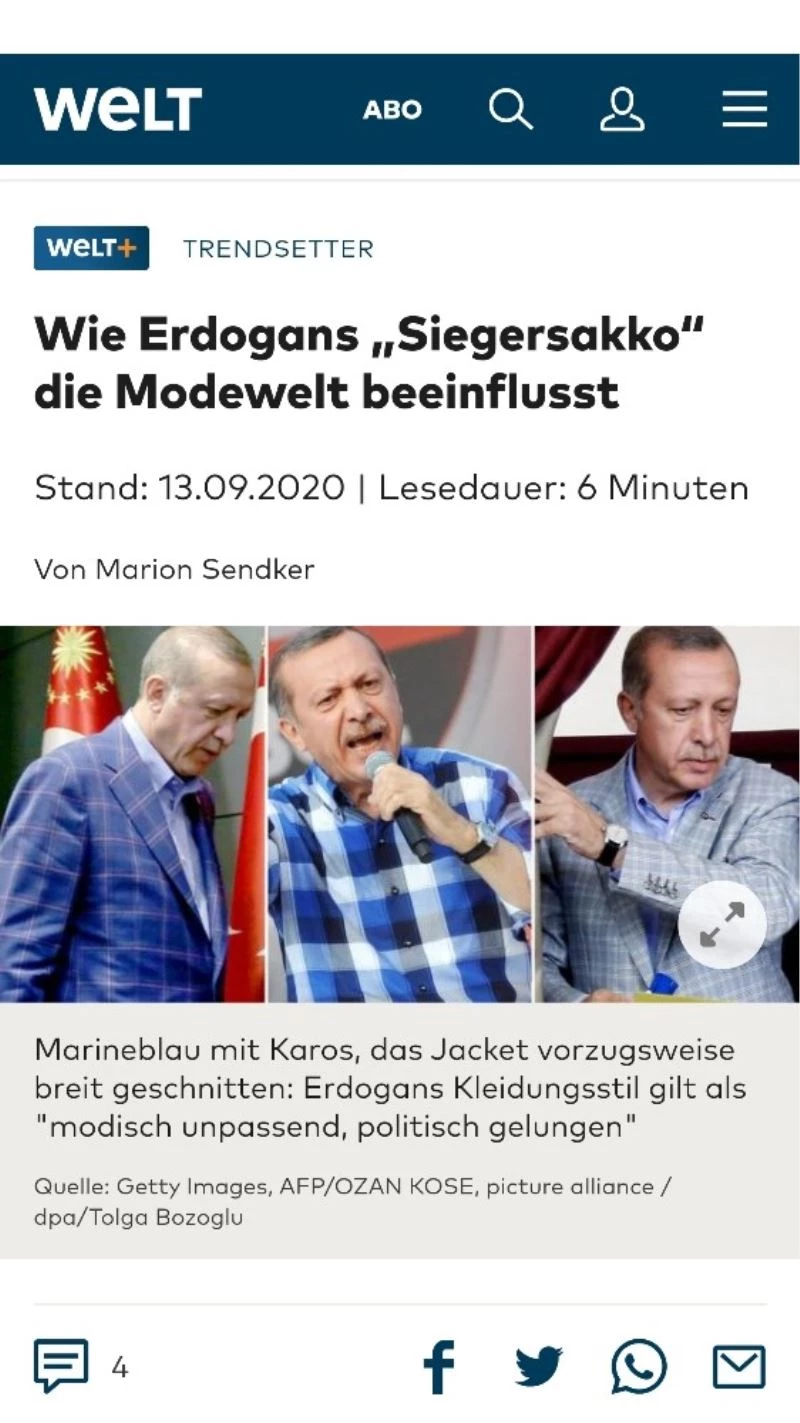Share the article on Facebook

pos(438,1367)
